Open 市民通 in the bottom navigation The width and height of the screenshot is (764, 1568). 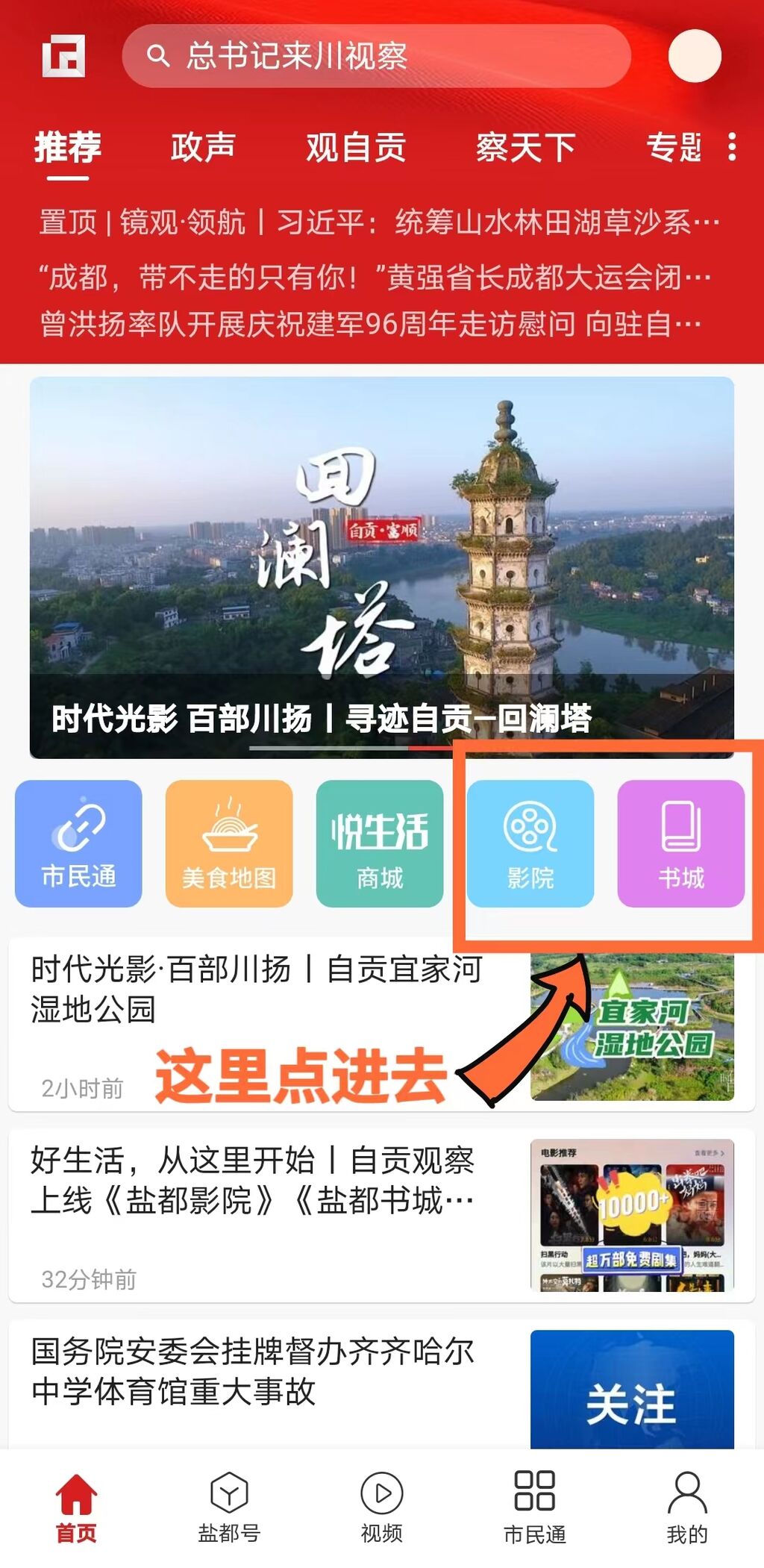535,1506
